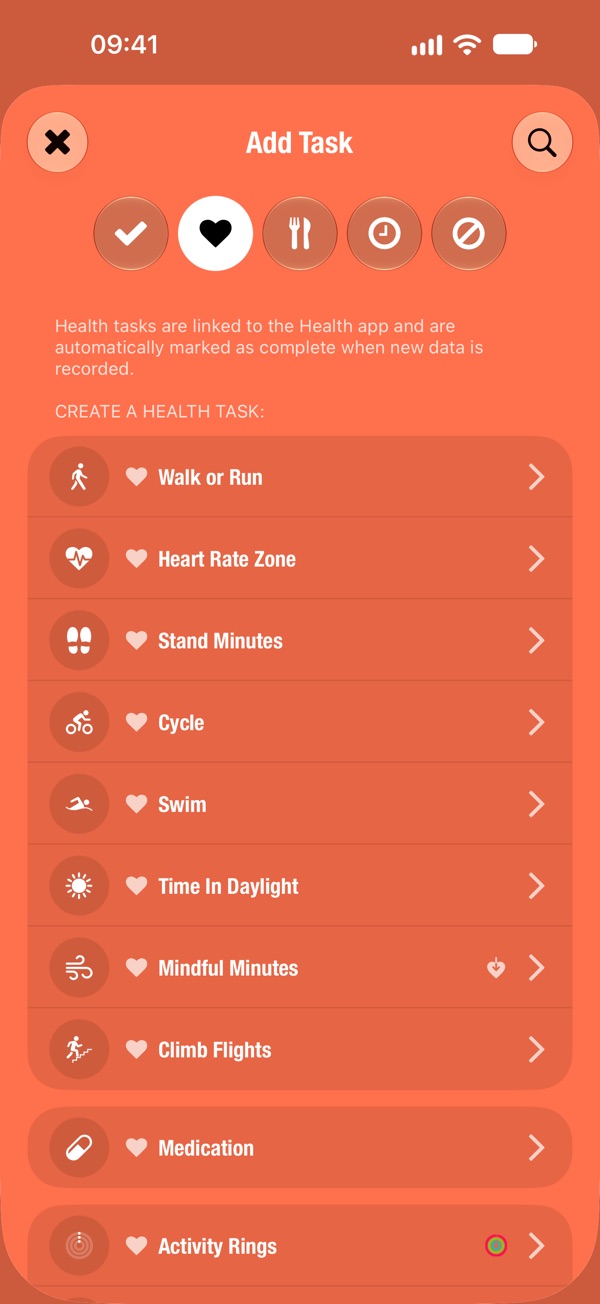Choose Heart Rate Zone task
This screenshot has height=1304, width=600.
click(300, 559)
